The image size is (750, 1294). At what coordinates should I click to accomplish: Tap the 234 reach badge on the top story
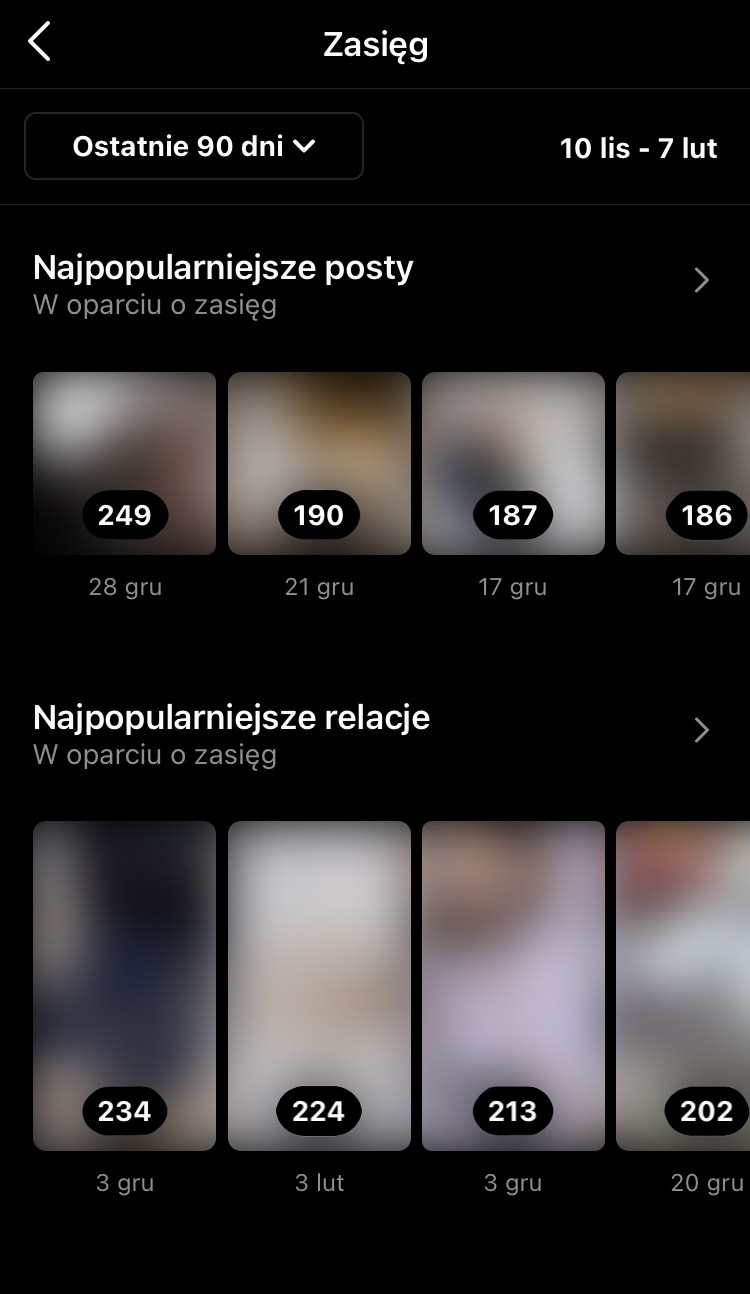(x=123, y=1110)
